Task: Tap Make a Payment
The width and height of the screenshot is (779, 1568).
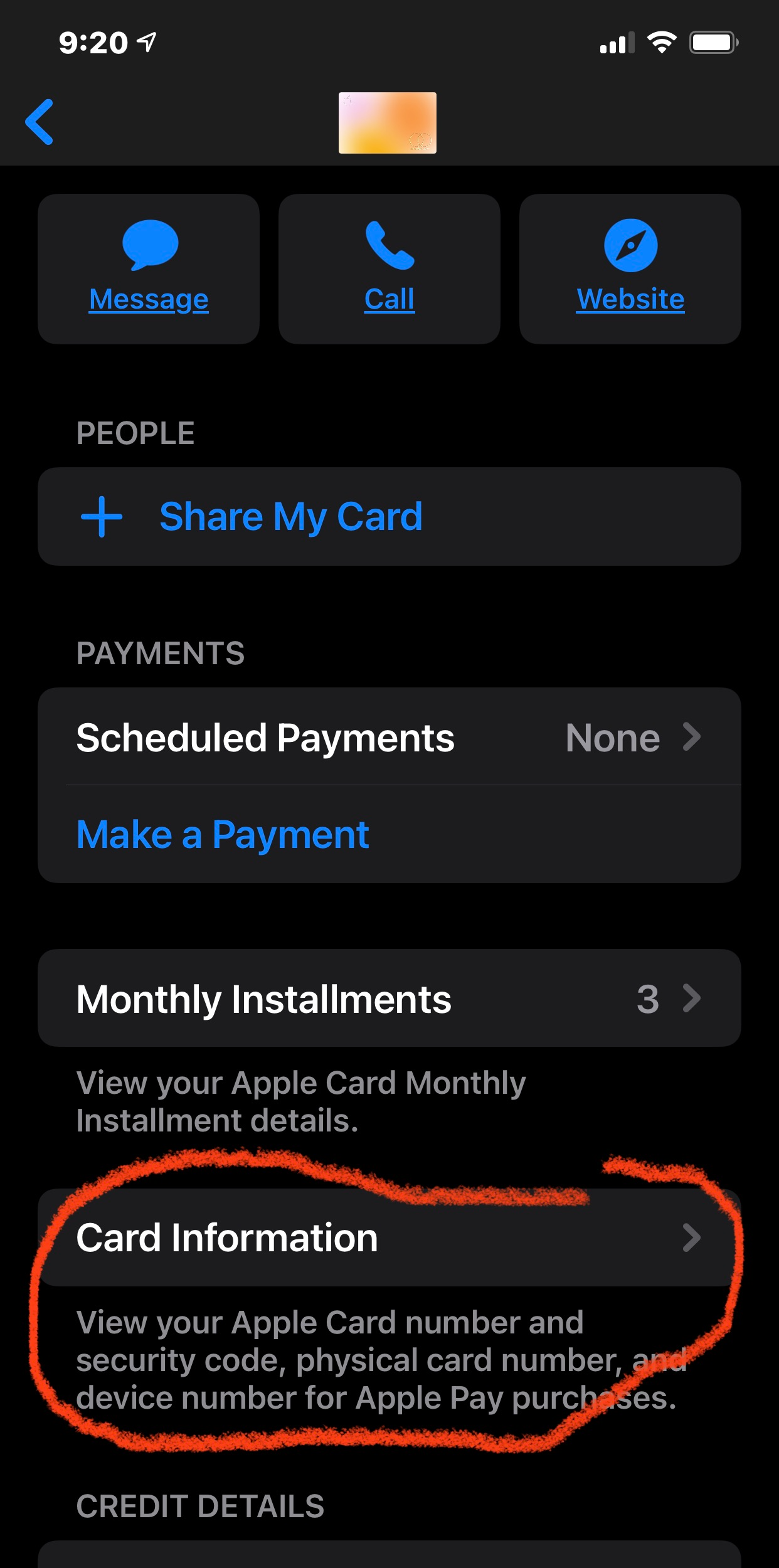Action: tap(222, 834)
